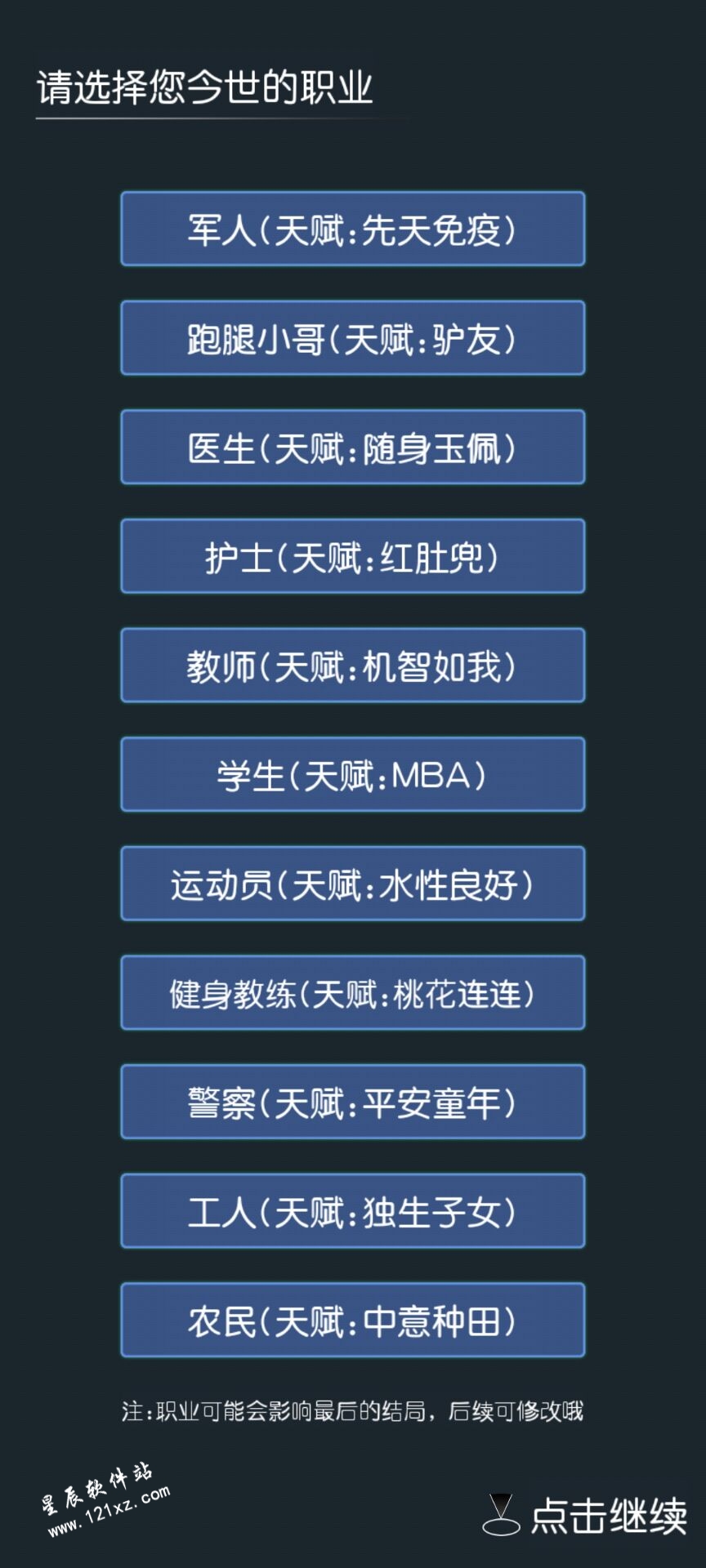The width and height of the screenshot is (706, 1568).
Task: Select 护士 with 红肚兜 talent
Action: (x=353, y=556)
